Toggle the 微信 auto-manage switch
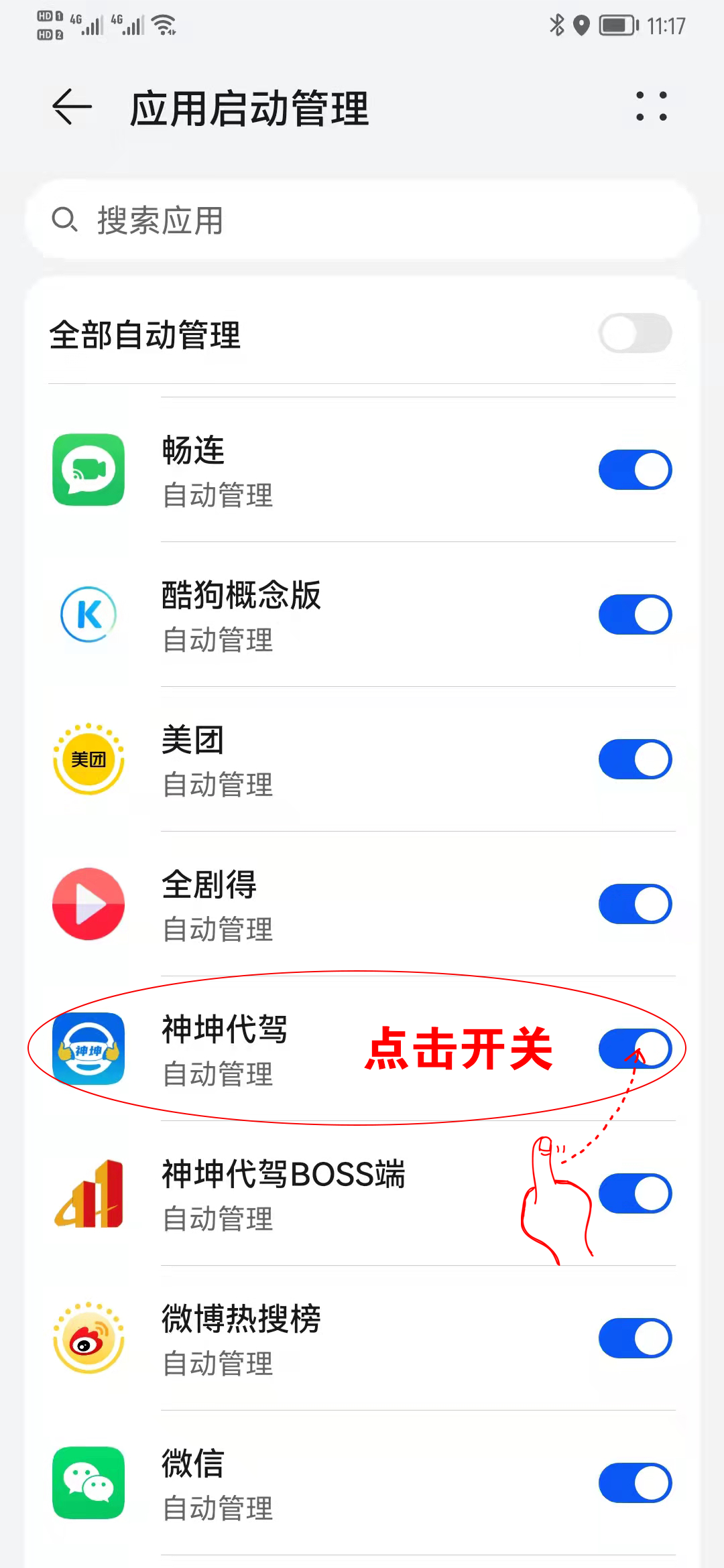The image size is (724, 1568). click(x=635, y=1483)
